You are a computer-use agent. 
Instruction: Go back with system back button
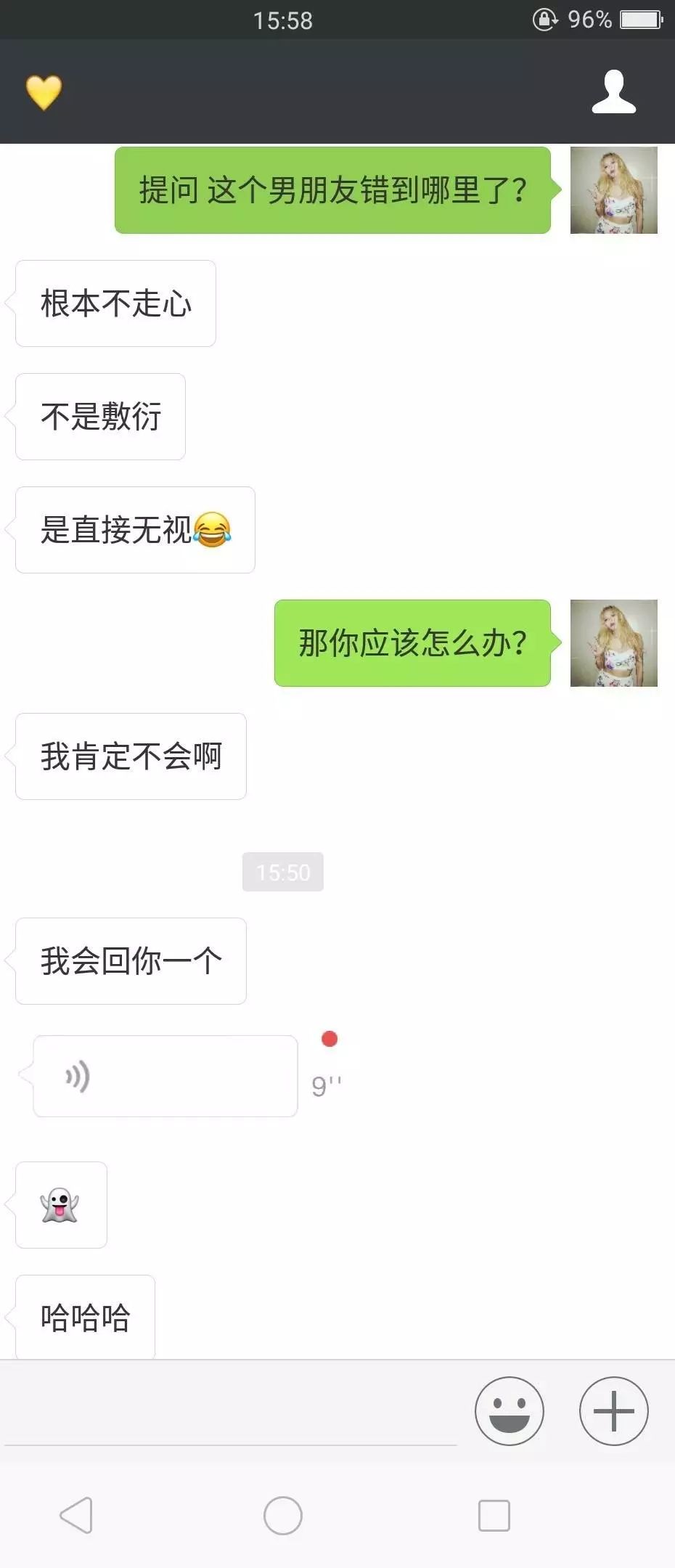[75, 1515]
